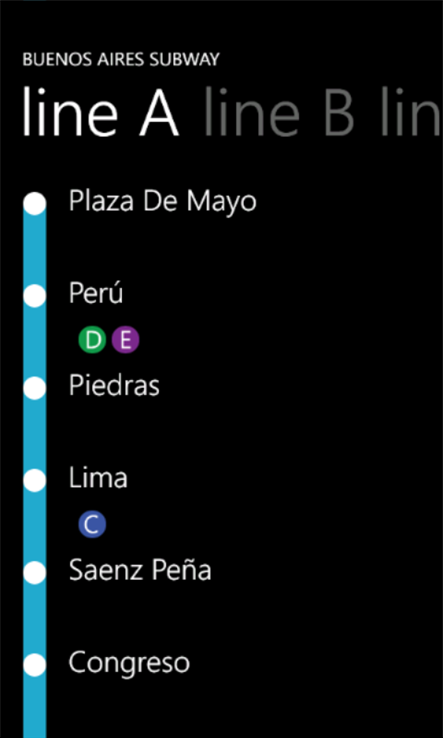
Task: Switch to the line B tab
Action: pyautogui.click(x=279, y=113)
